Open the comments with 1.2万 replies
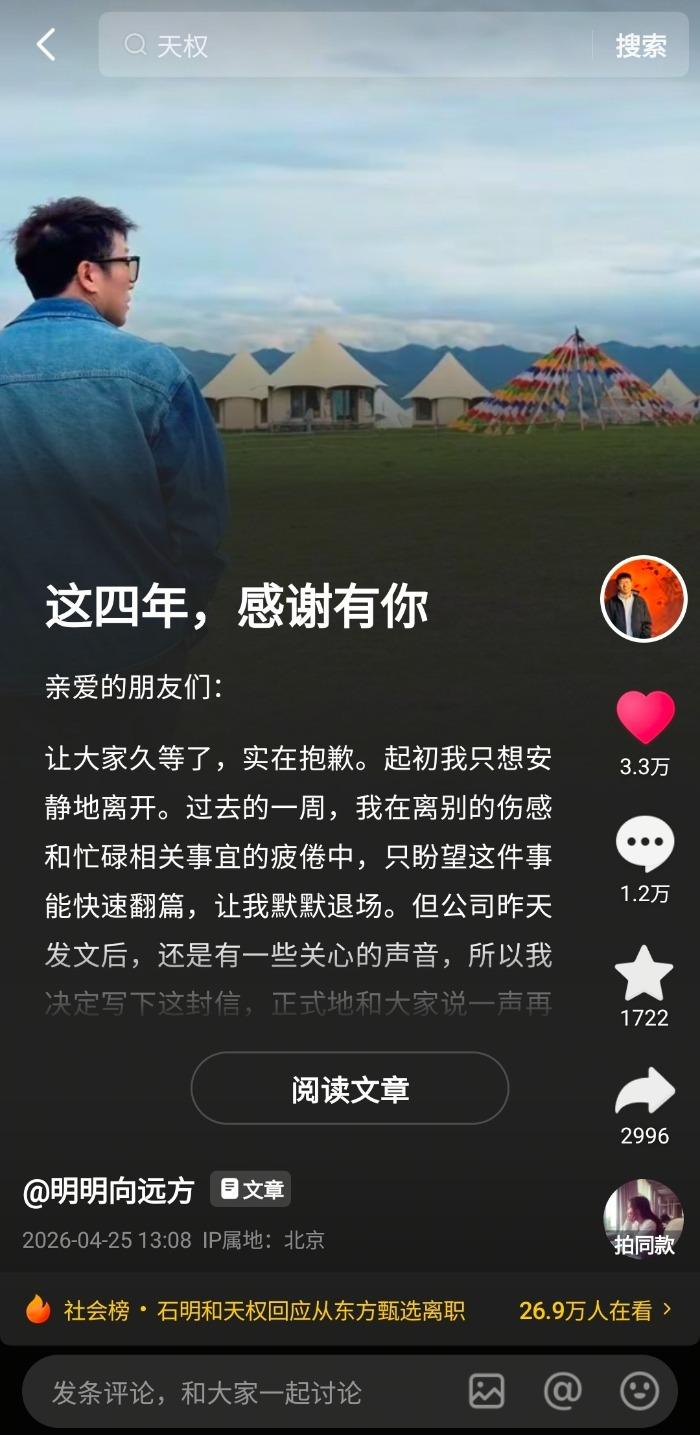 pyautogui.click(x=645, y=845)
